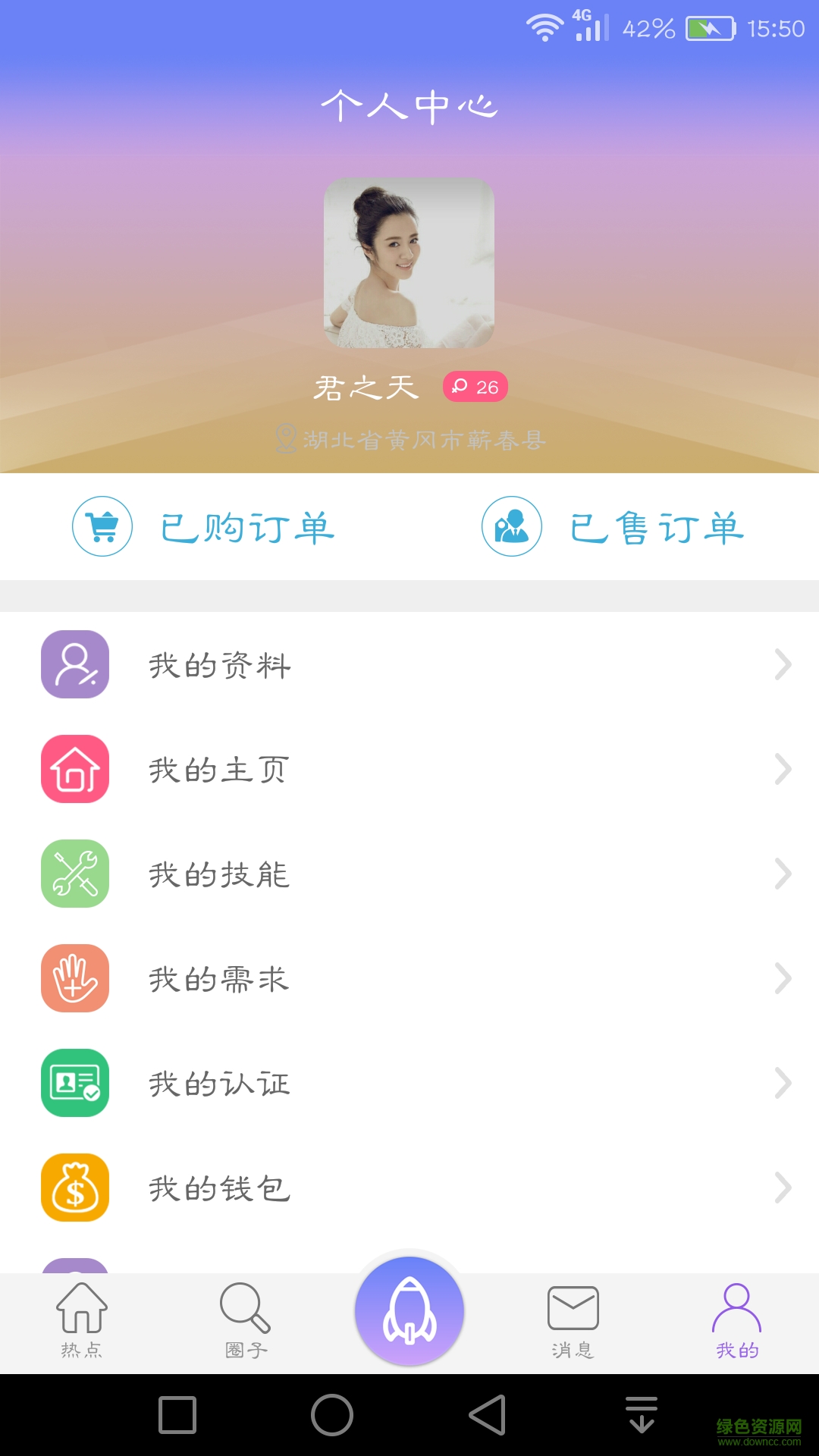Open the profile avatar photo

[x=409, y=263]
